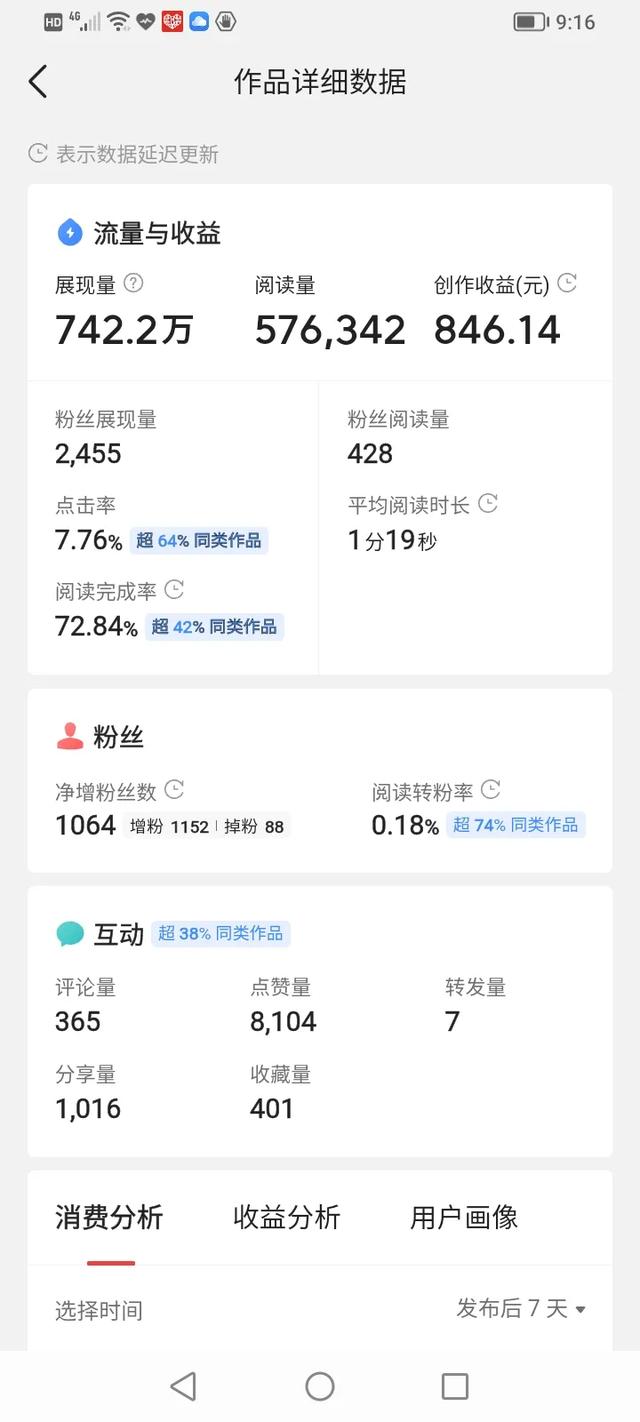Tap the system home button
Screen dimensions: 640x1422
(320, 1386)
